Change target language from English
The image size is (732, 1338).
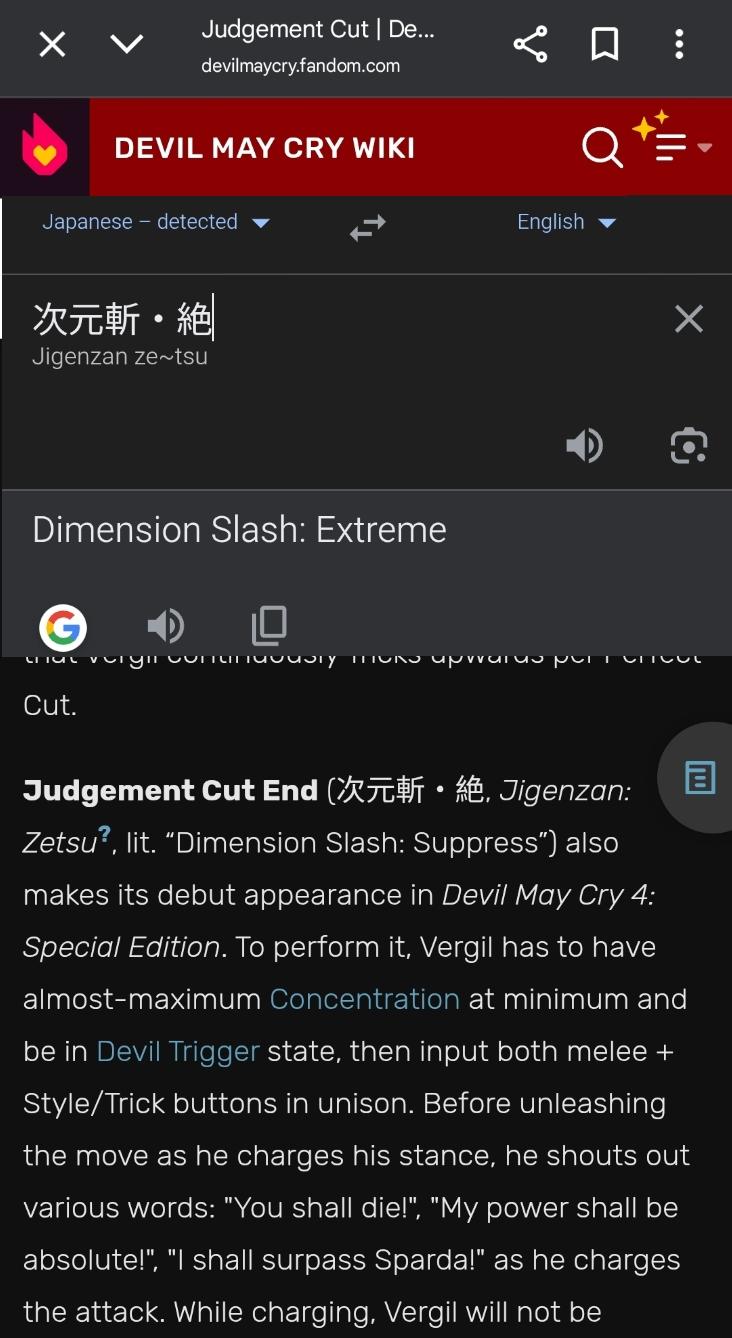(566, 222)
